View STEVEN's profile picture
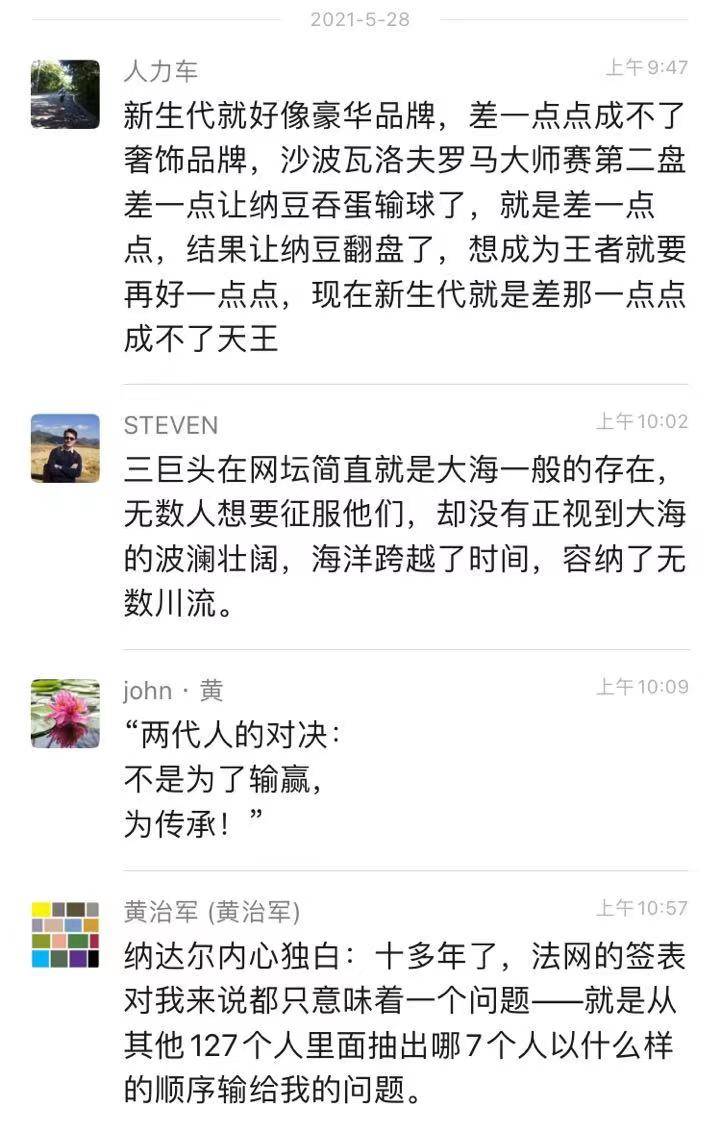 click(x=65, y=448)
